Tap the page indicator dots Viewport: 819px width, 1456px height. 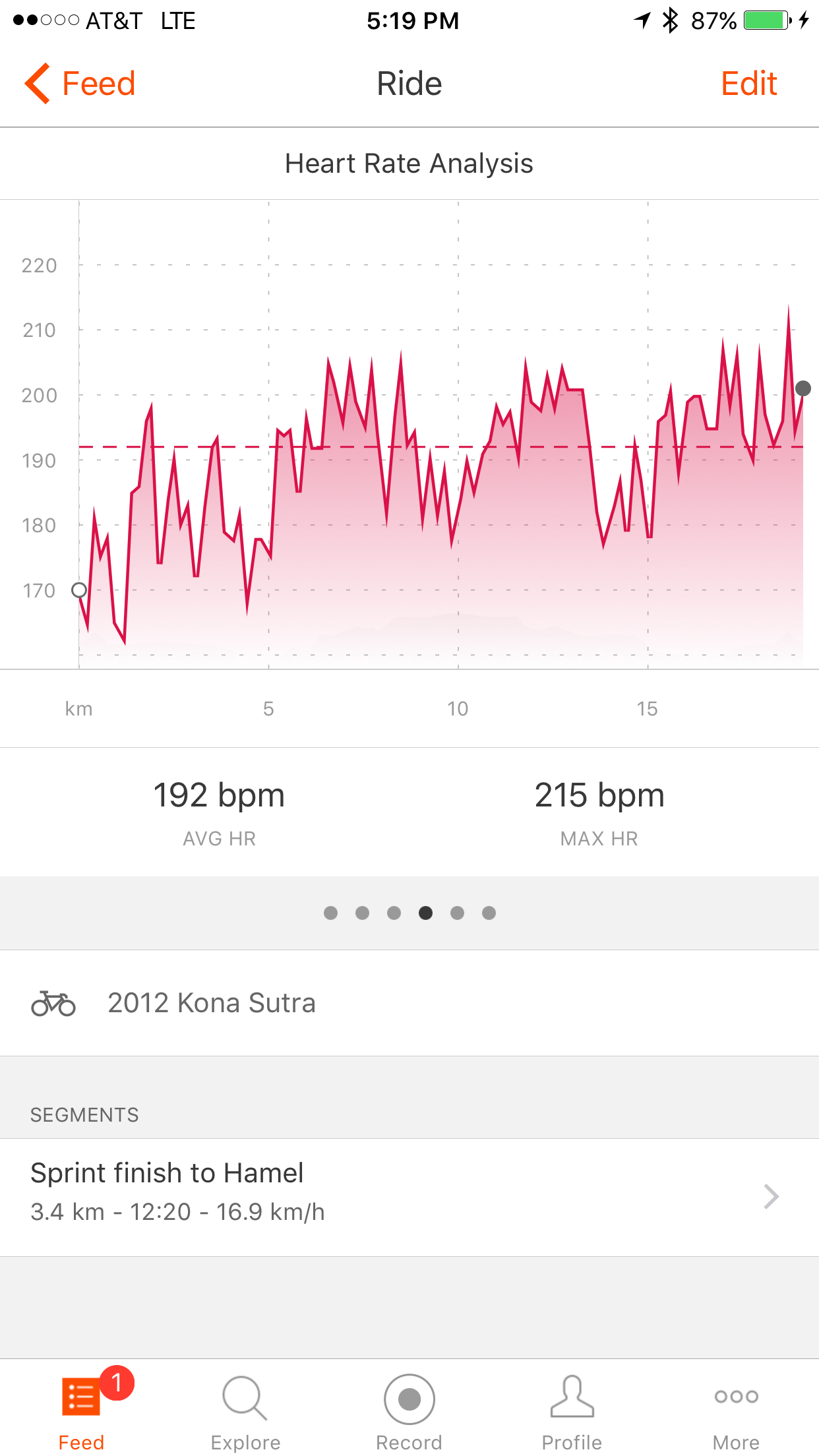(409, 913)
